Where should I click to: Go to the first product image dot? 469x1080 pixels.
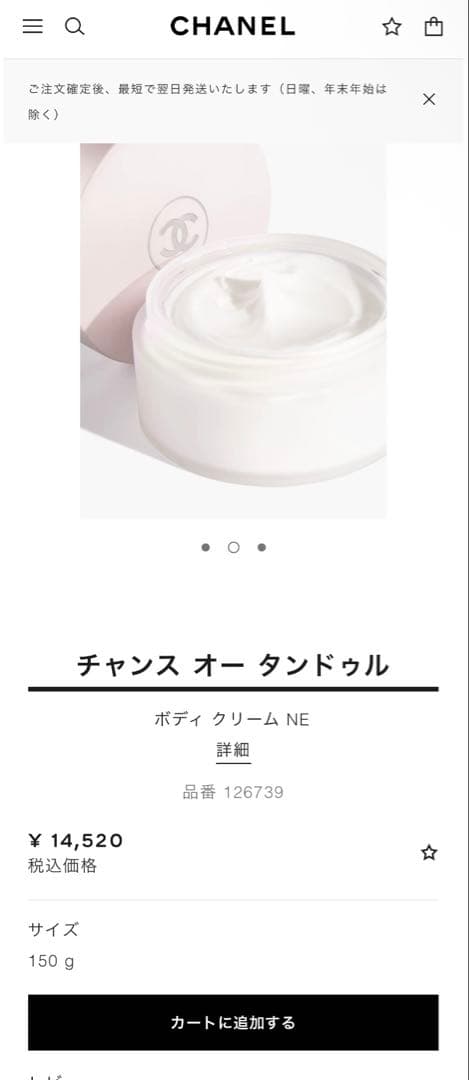[x=205, y=548]
